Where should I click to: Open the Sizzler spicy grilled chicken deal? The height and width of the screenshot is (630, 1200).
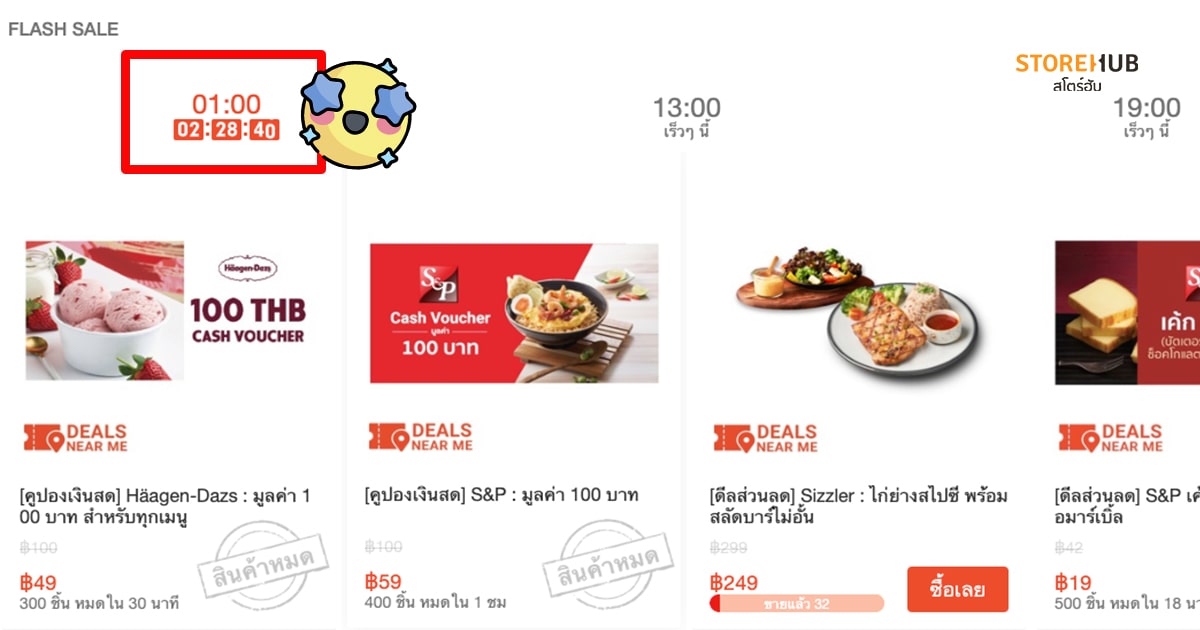tap(860, 310)
